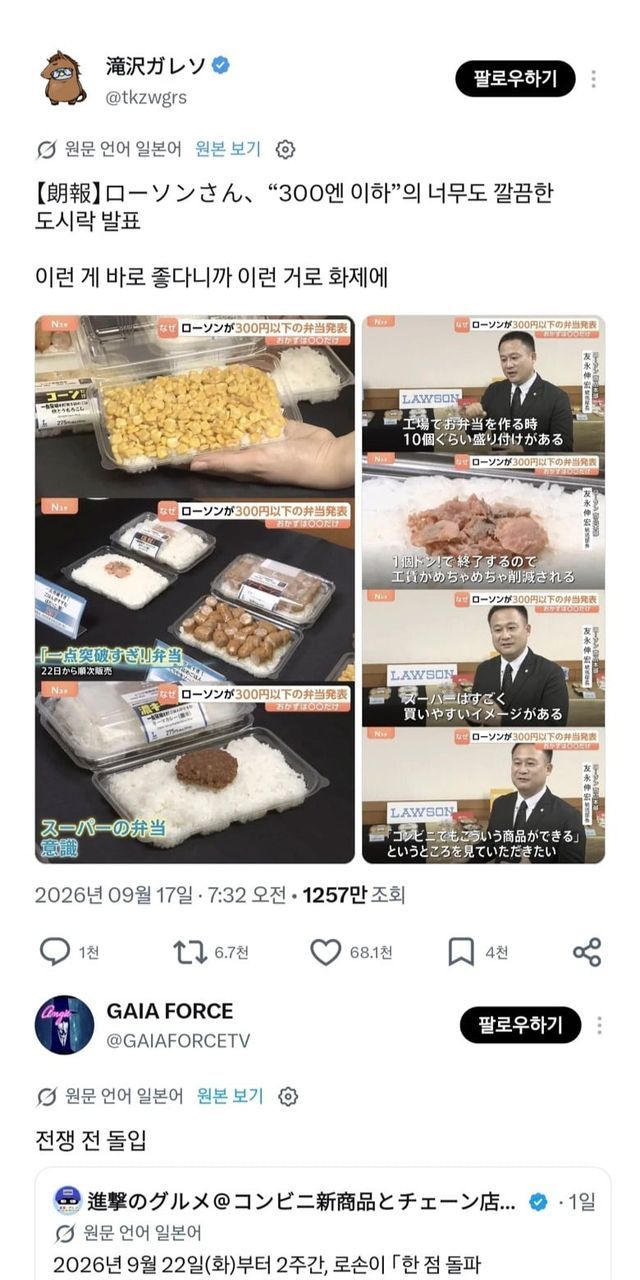Screen dimensions: 640x1280
Task: Open the right Lawson interview image
Action: [x=483, y=589]
